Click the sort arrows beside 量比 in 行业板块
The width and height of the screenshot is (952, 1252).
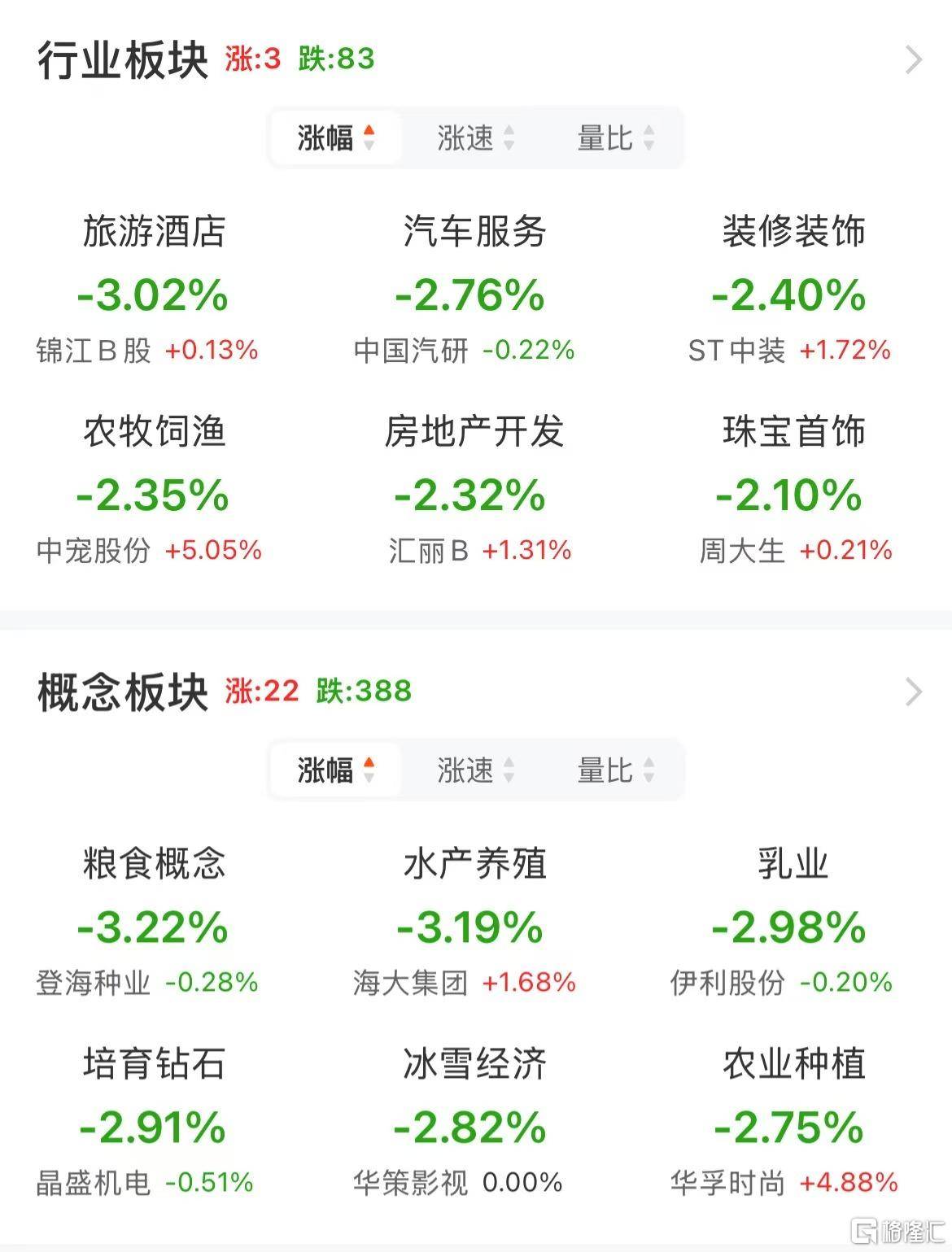point(648,138)
